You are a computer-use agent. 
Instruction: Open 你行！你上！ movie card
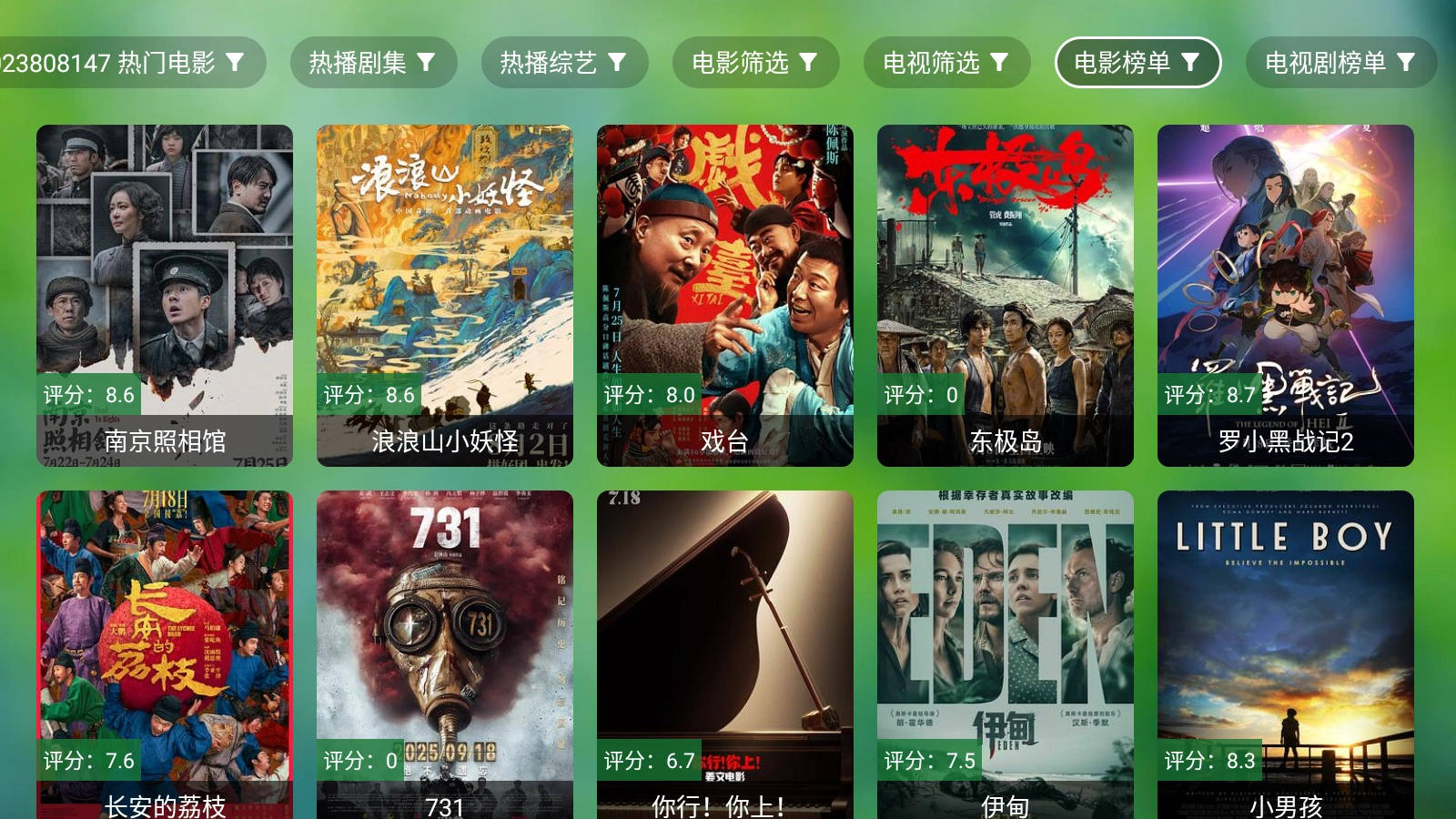(x=725, y=653)
